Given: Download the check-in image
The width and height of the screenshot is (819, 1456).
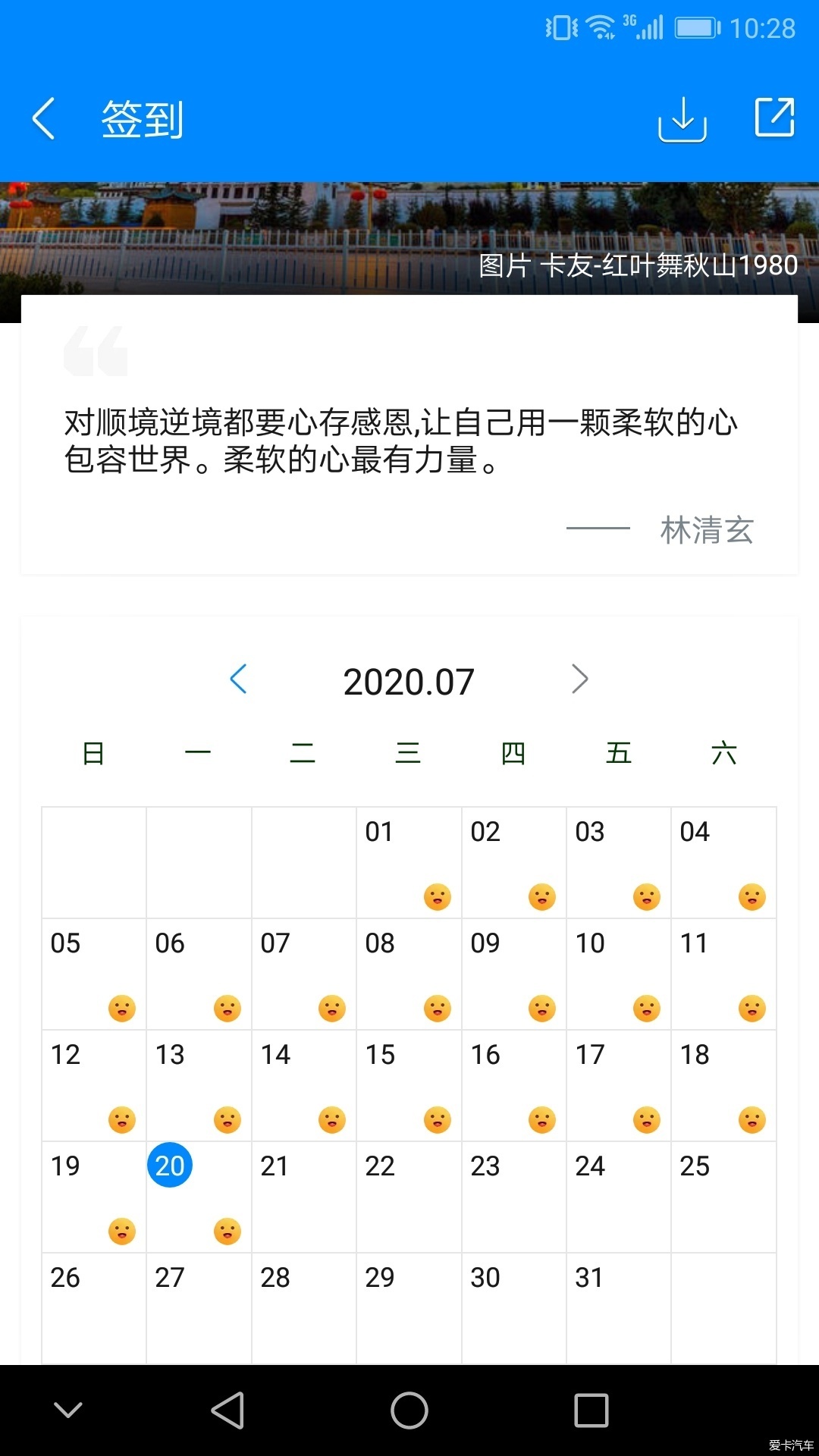Looking at the screenshot, I should [682, 119].
